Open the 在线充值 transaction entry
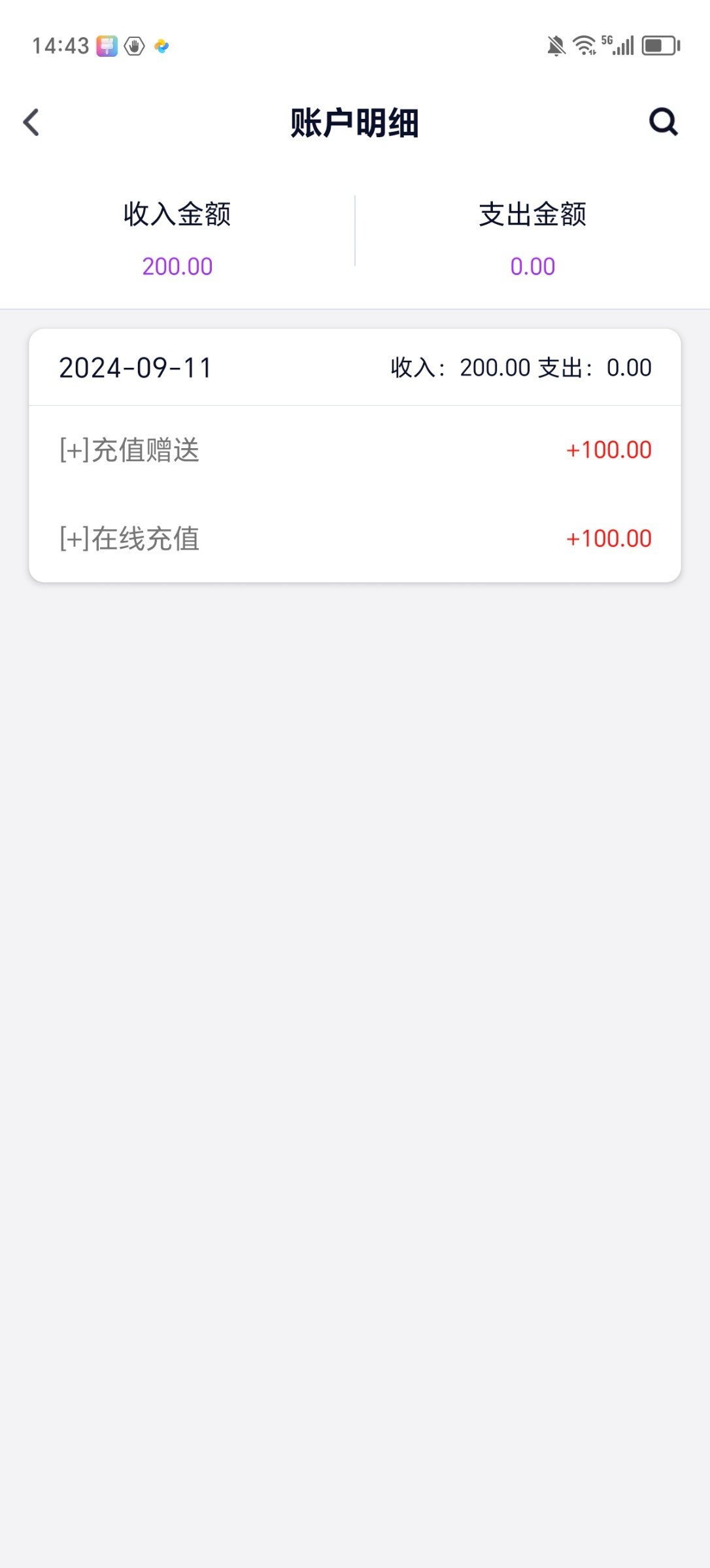710x1568 pixels. pos(354,539)
